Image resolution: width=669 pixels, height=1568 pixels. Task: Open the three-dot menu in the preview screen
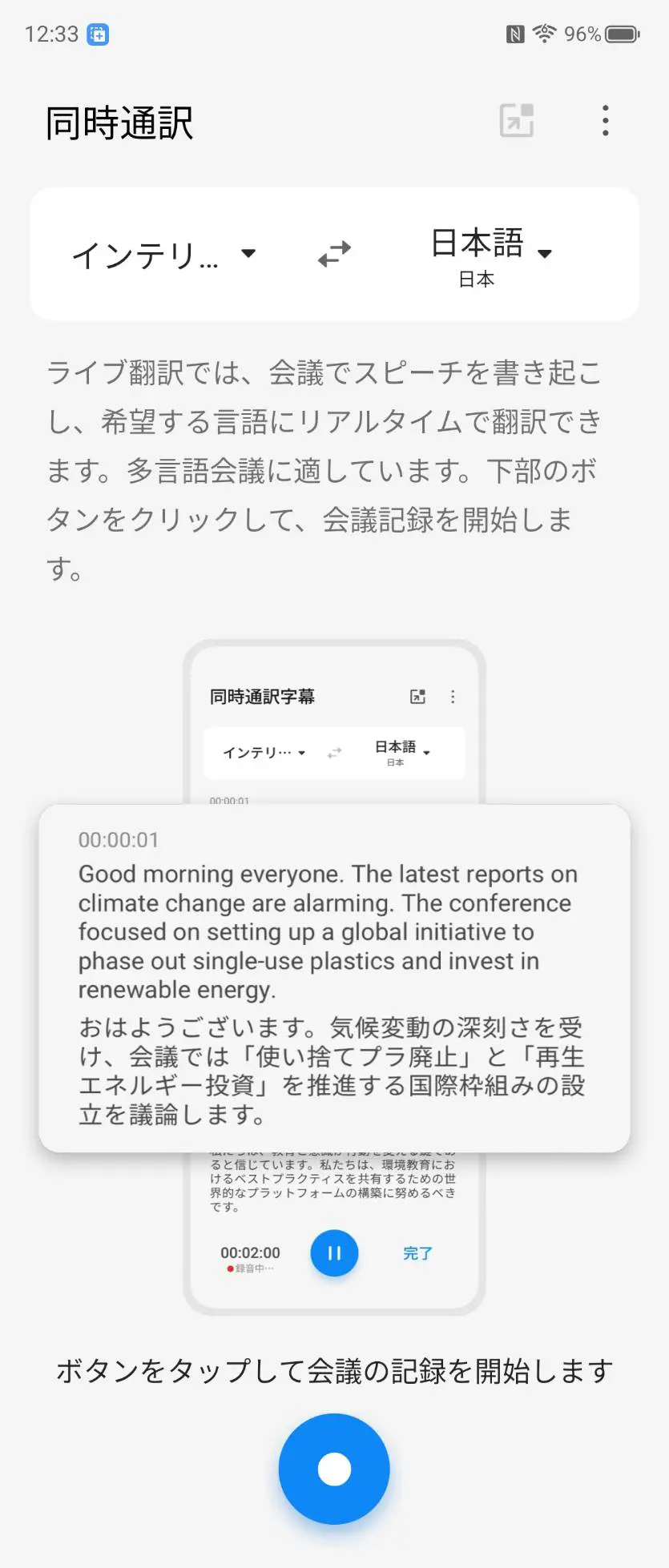[453, 696]
